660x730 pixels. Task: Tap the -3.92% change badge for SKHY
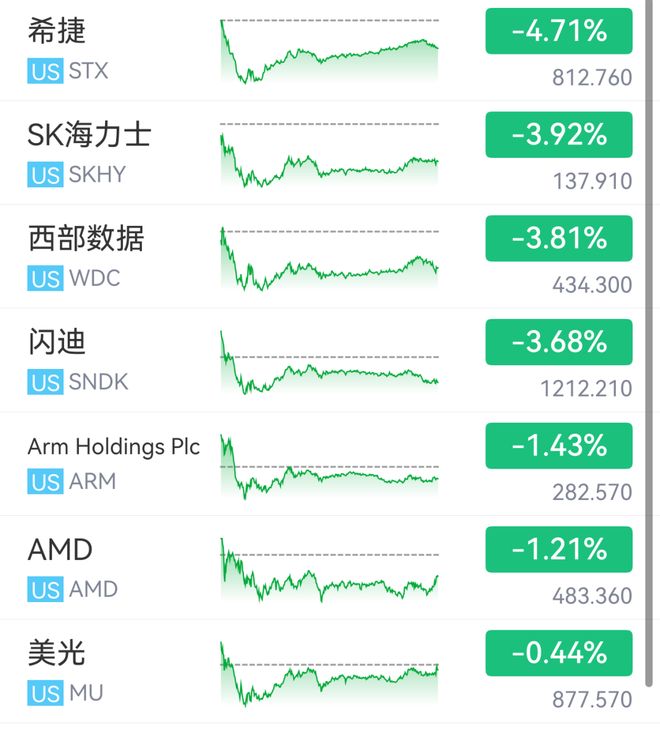[559, 135]
